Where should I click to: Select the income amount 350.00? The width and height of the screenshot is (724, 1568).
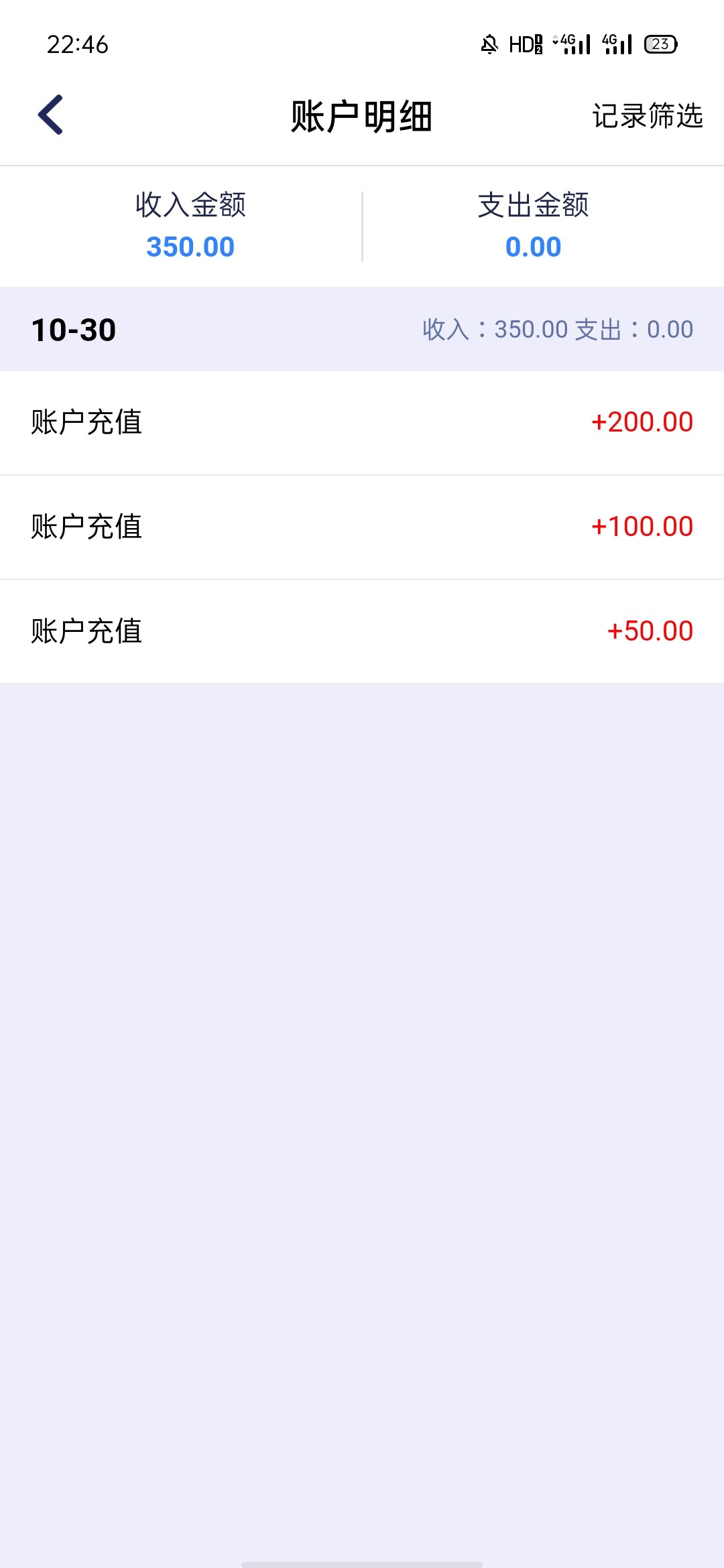190,247
